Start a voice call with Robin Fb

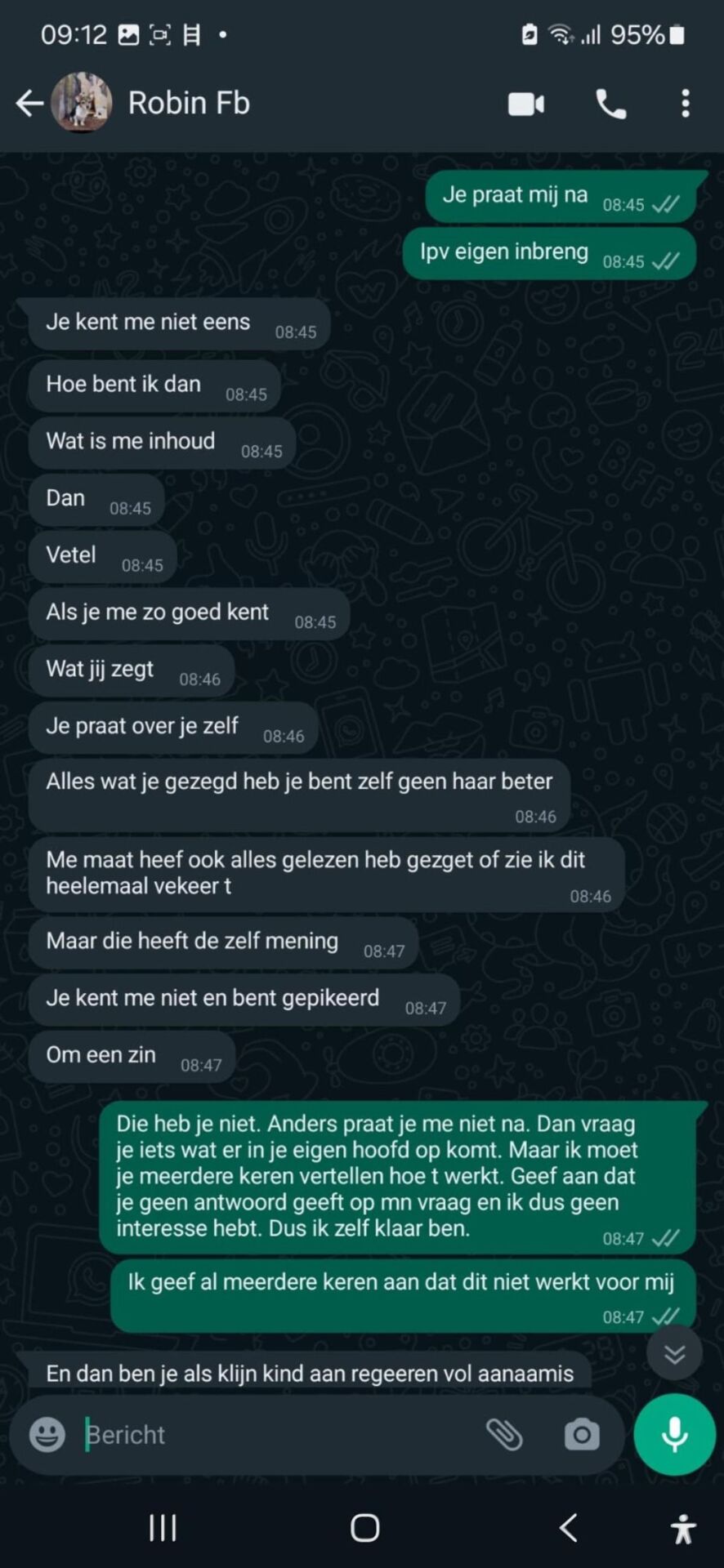click(610, 104)
